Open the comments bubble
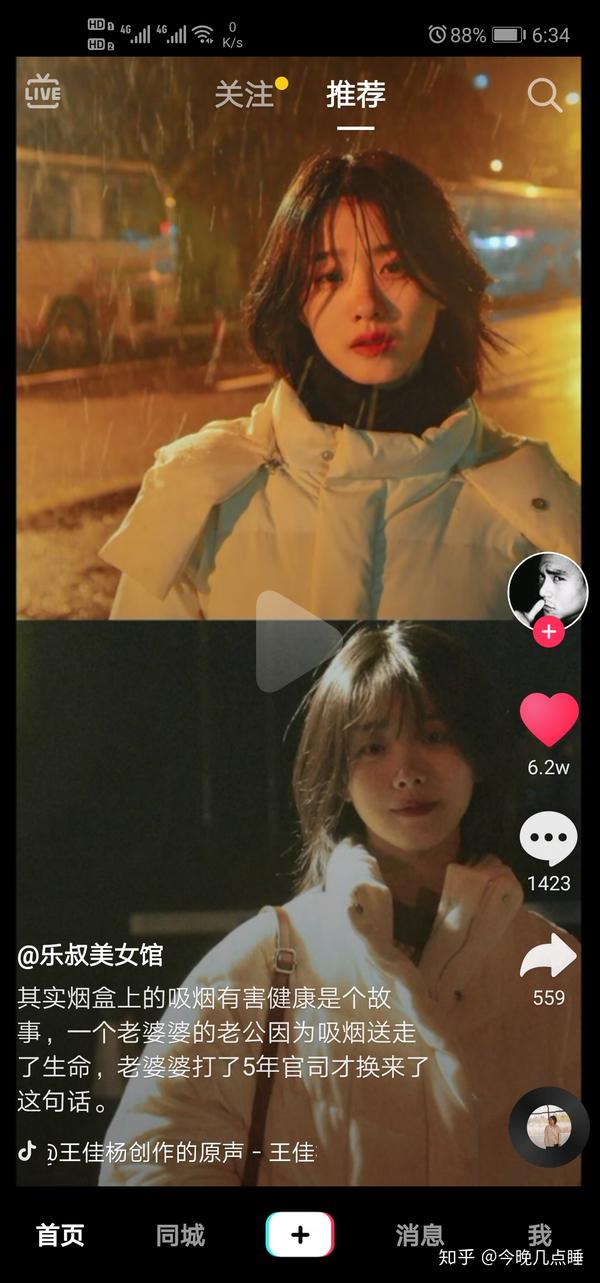The width and height of the screenshot is (600, 1283). (x=548, y=839)
